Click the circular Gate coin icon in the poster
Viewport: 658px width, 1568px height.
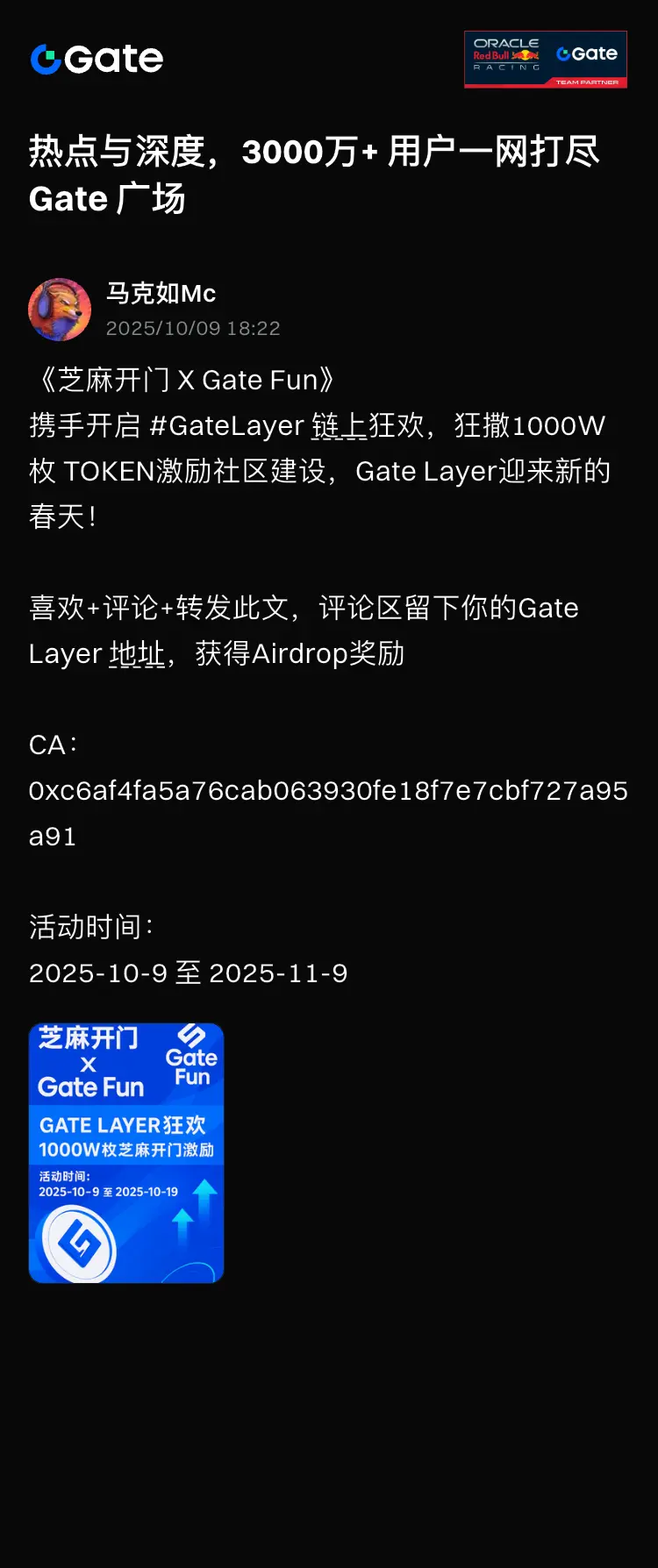(81, 1244)
